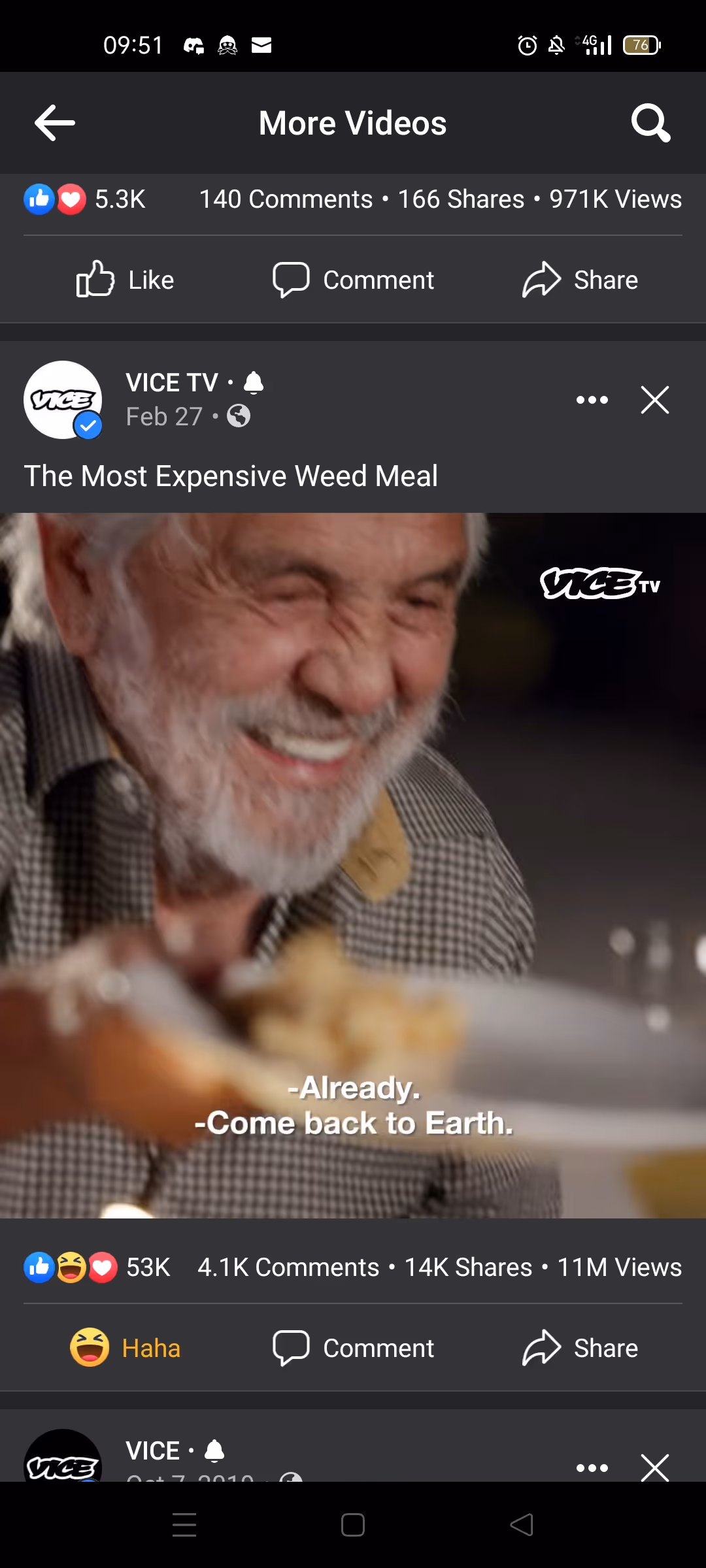
Task: View reactions on the 53K reactions post
Action: click(97, 1267)
